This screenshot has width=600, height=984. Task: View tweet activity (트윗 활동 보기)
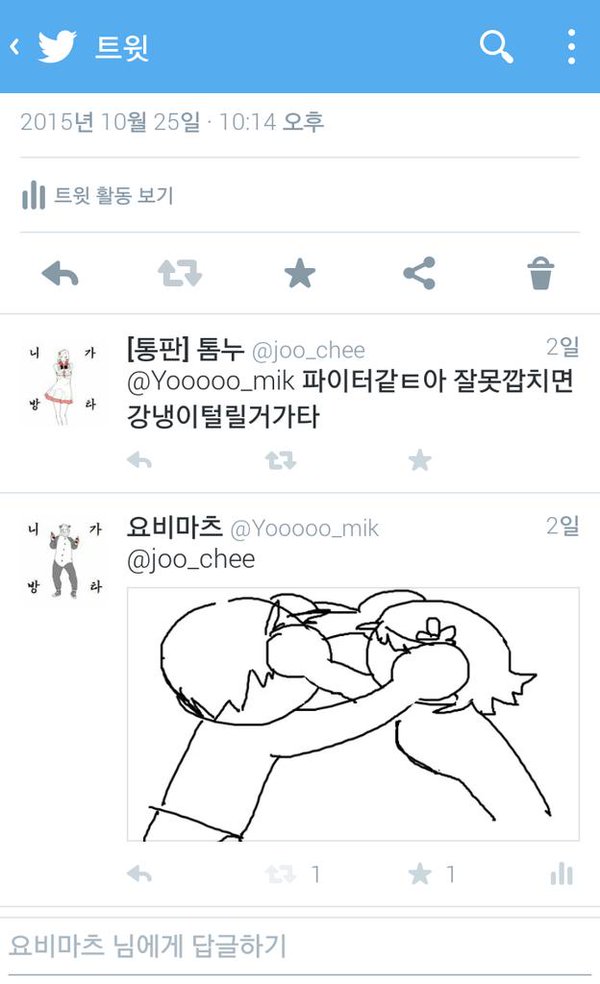(x=98, y=195)
